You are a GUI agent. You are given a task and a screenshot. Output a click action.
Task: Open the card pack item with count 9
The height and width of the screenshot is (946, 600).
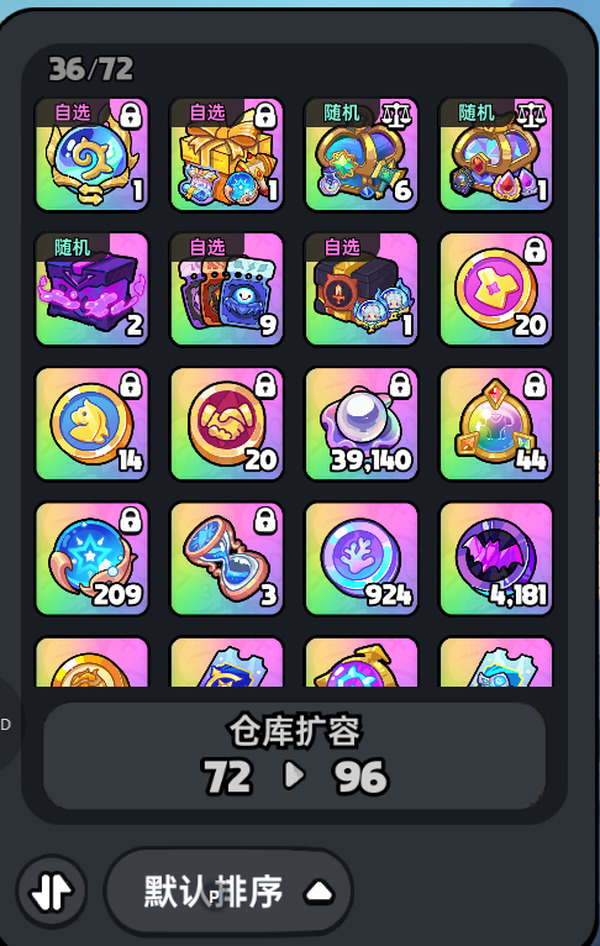coord(226,289)
